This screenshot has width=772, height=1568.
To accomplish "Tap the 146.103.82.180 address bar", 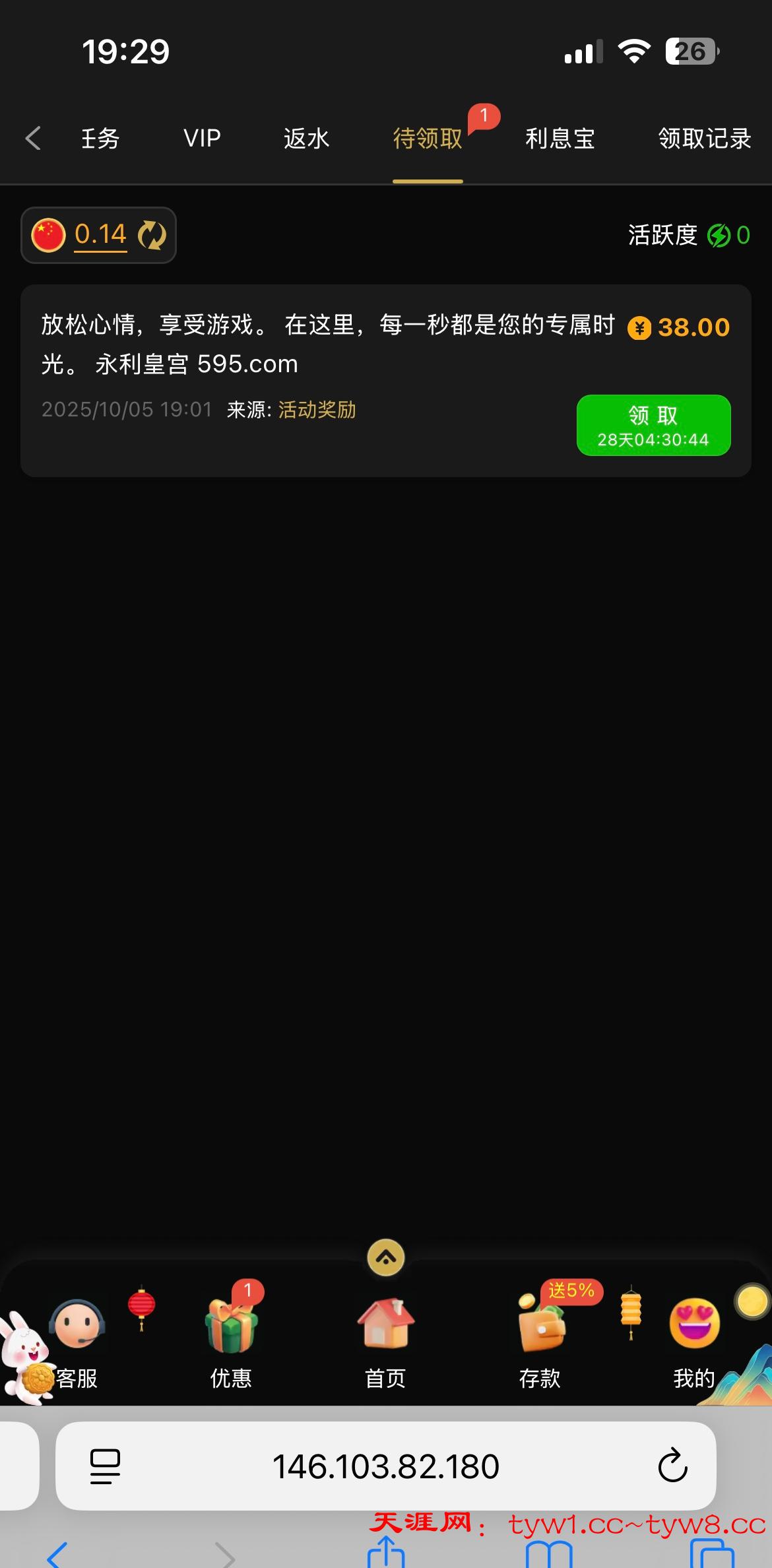I will (386, 1466).
